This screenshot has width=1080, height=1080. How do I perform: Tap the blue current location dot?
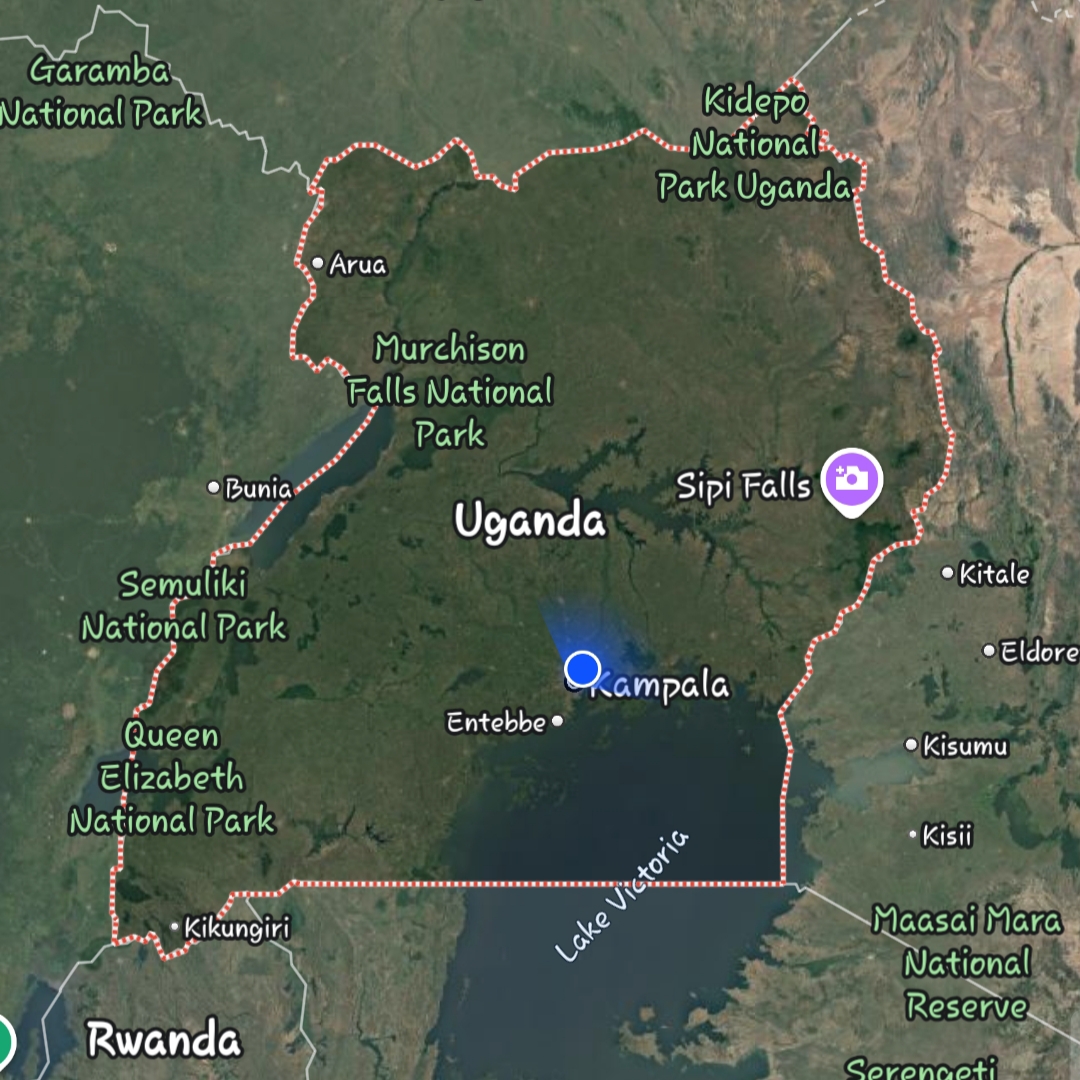(582, 668)
